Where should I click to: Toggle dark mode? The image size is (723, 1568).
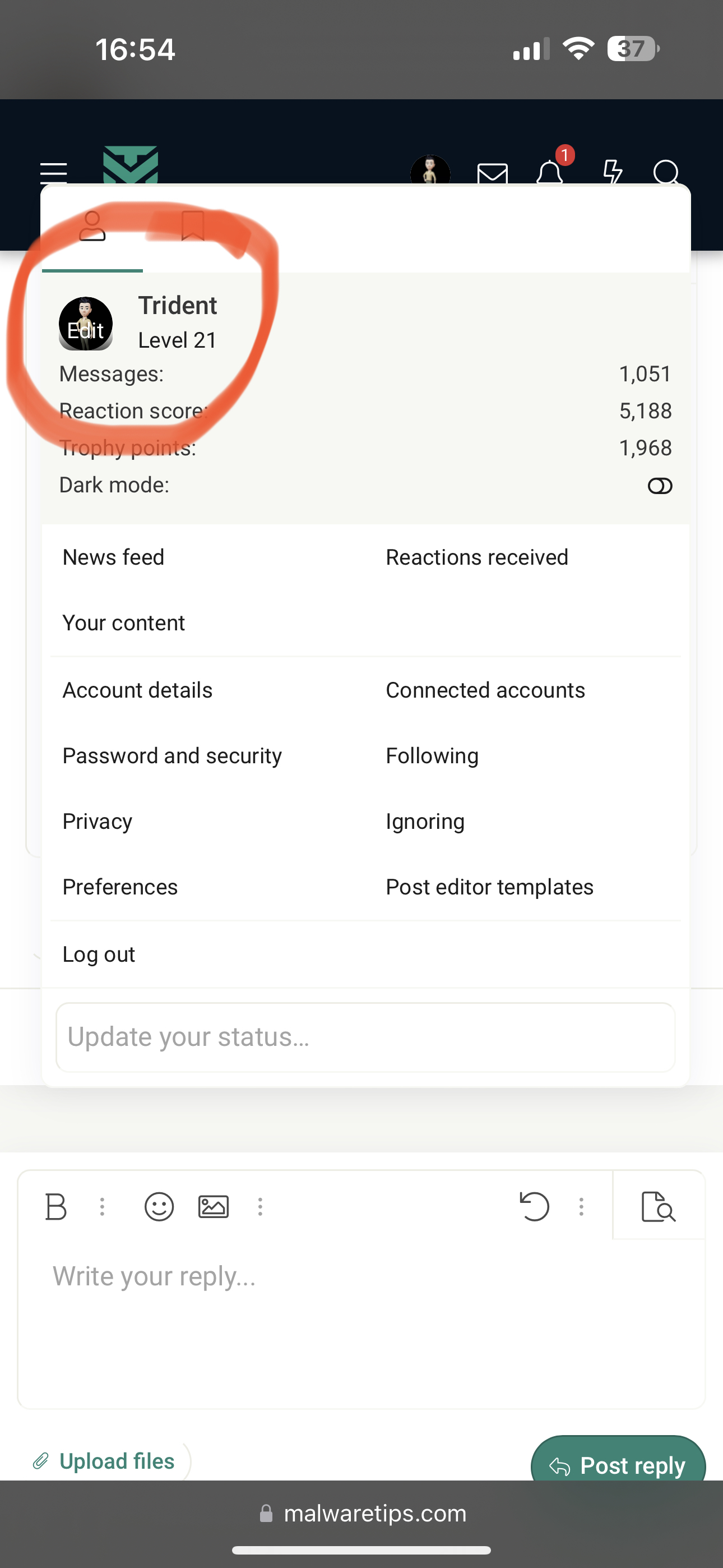coord(660,486)
